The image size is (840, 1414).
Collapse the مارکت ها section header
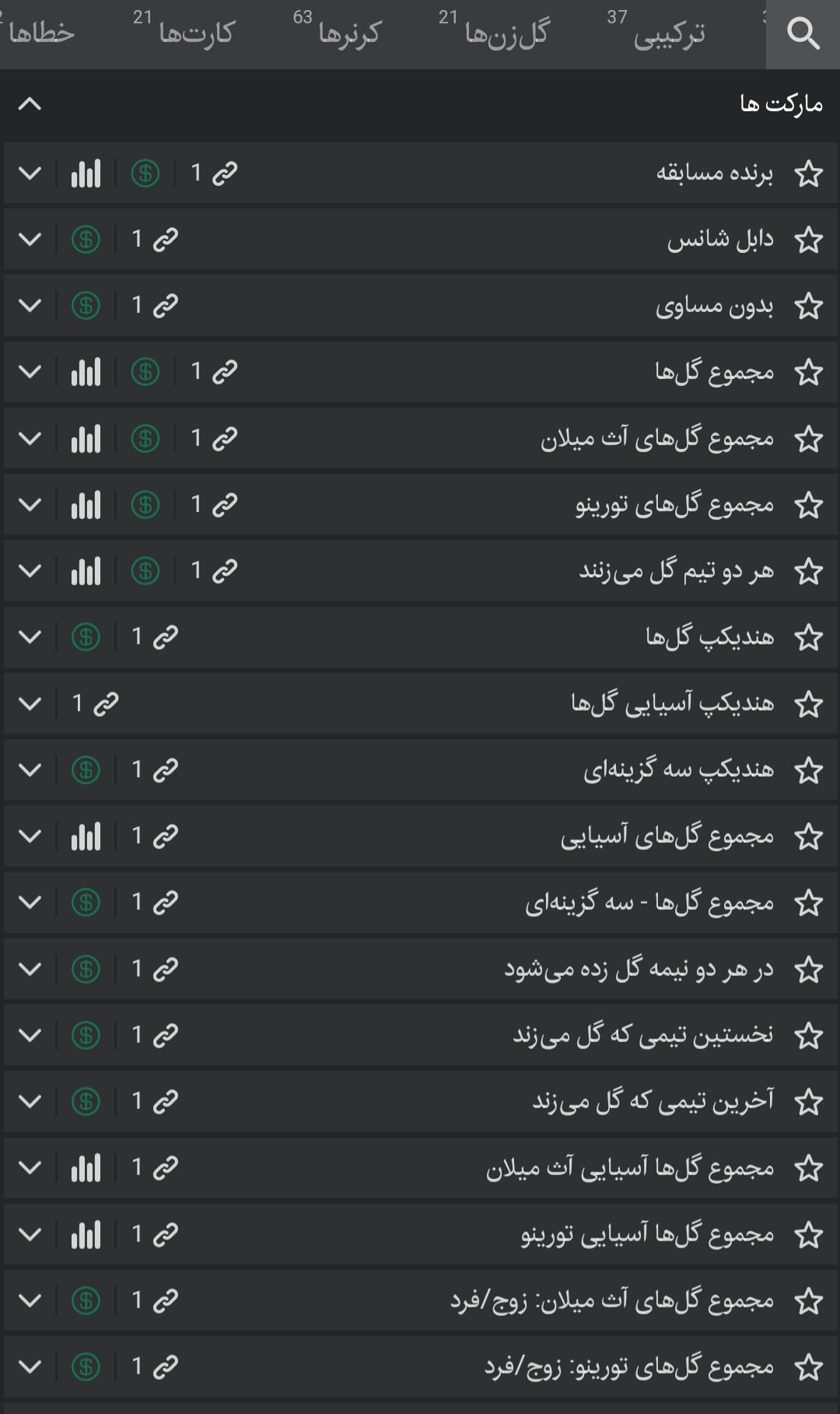point(31,104)
